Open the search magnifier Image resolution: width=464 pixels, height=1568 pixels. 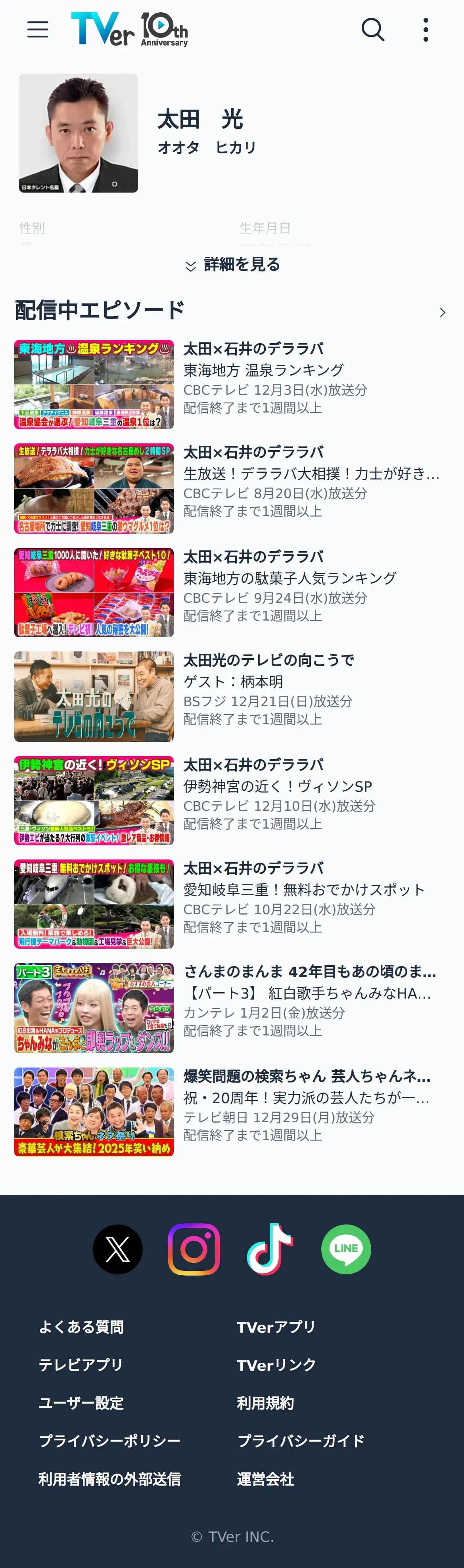pyautogui.click(x=373, y=29)
